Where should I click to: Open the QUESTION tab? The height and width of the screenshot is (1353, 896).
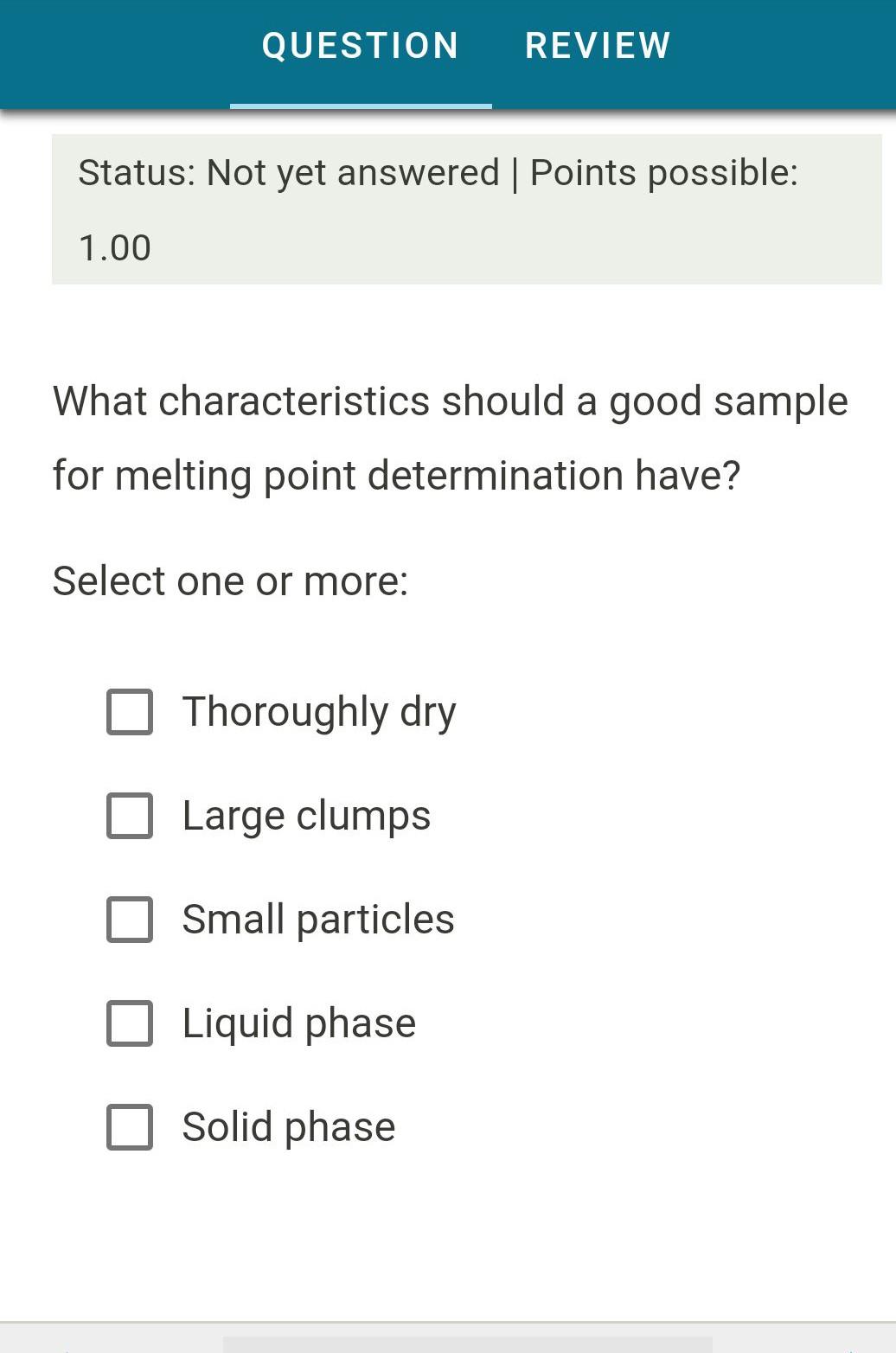361,45
